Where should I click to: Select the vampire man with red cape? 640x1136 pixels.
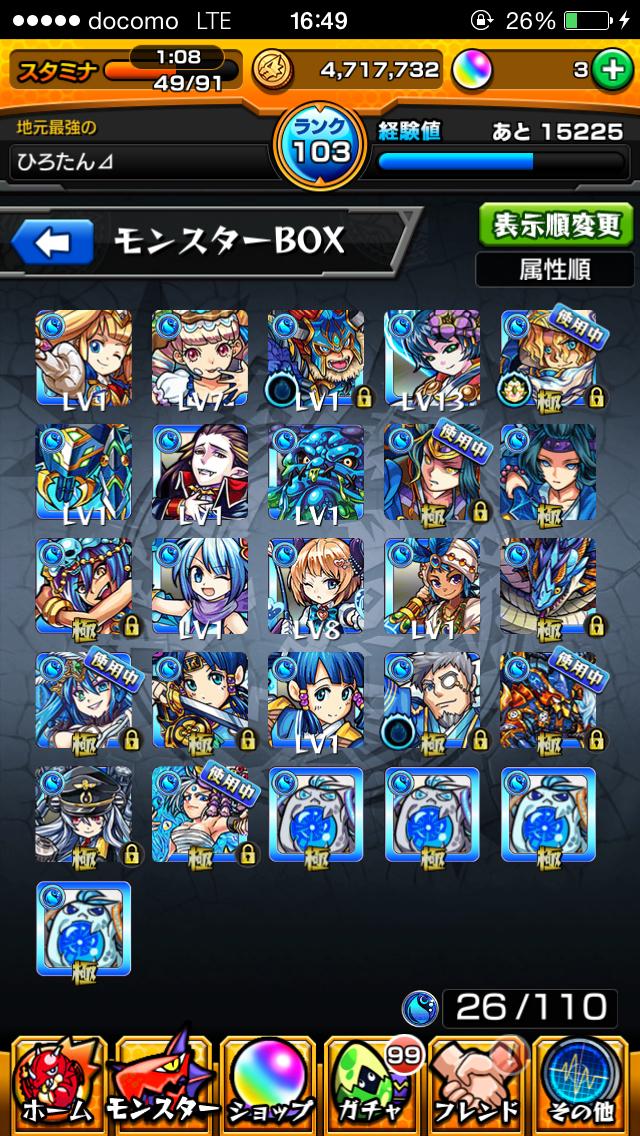[x=200, y=472]
